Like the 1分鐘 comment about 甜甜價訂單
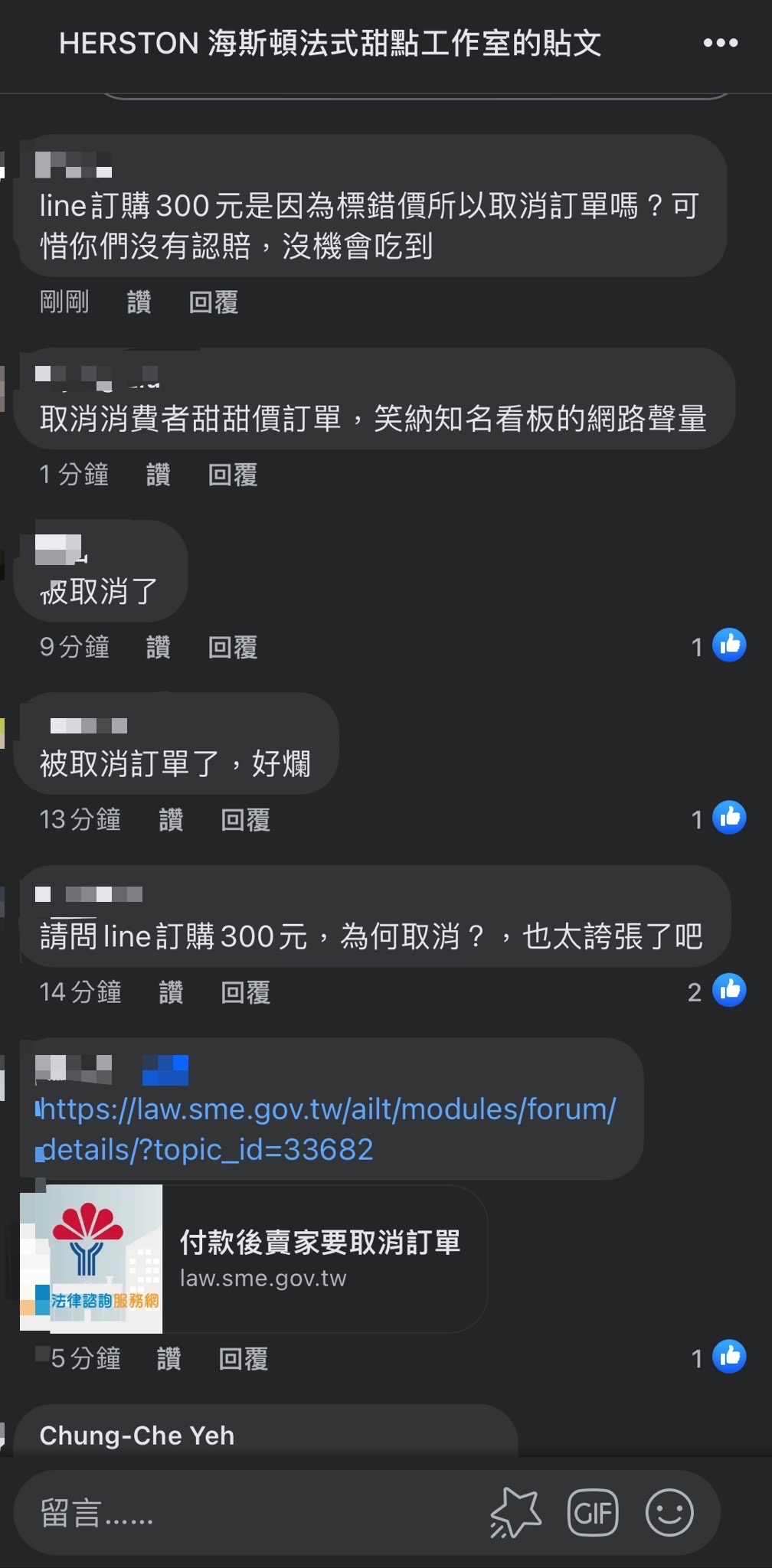The image size is (772, 1568). coord(158,475)
